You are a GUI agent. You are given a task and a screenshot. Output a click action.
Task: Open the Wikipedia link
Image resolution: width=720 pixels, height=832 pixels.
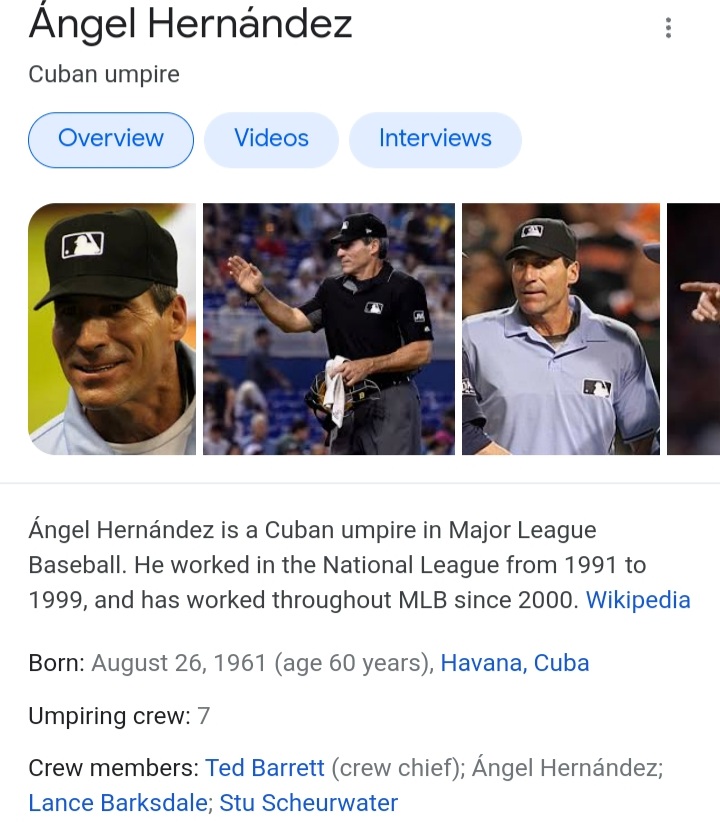click(637, 600)
